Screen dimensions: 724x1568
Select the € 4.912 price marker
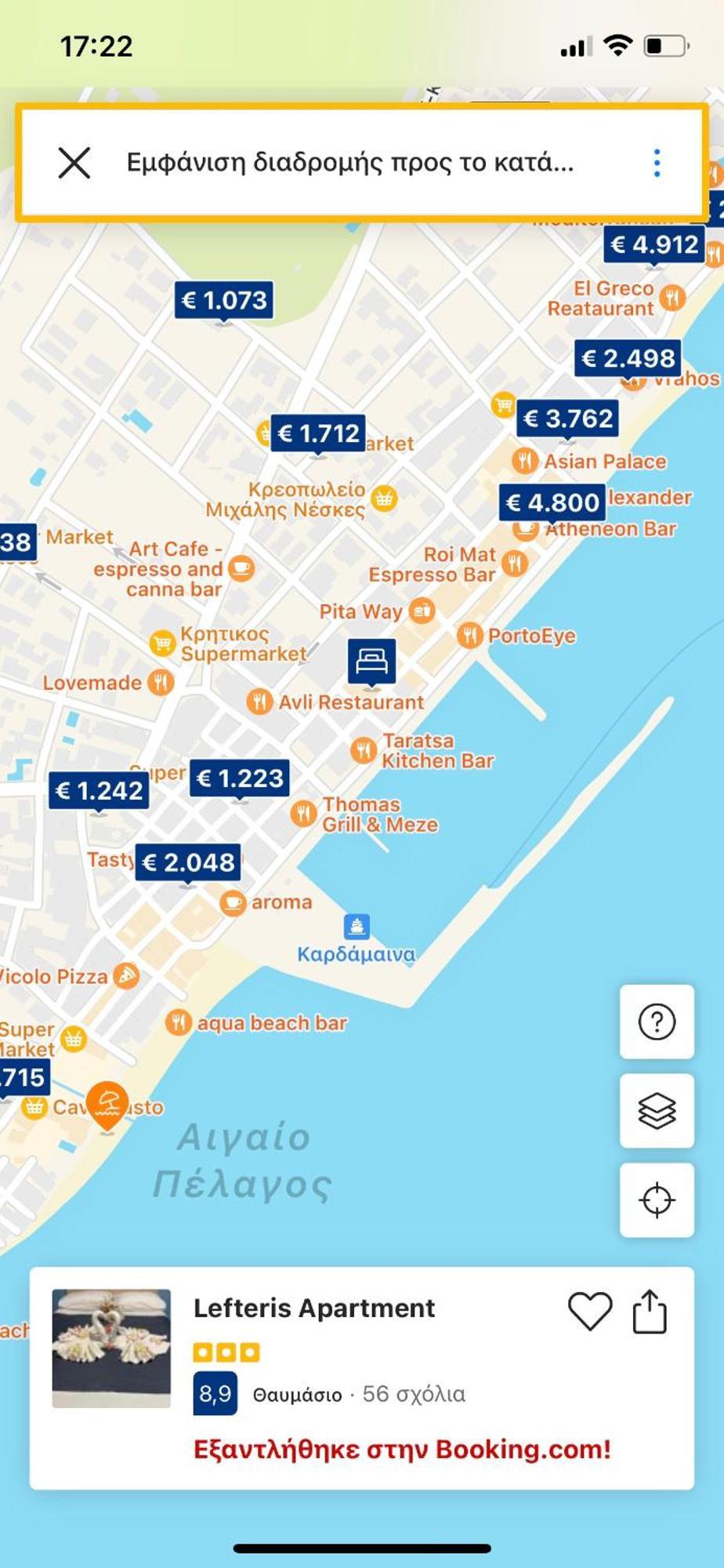click(x=654, y=244)
